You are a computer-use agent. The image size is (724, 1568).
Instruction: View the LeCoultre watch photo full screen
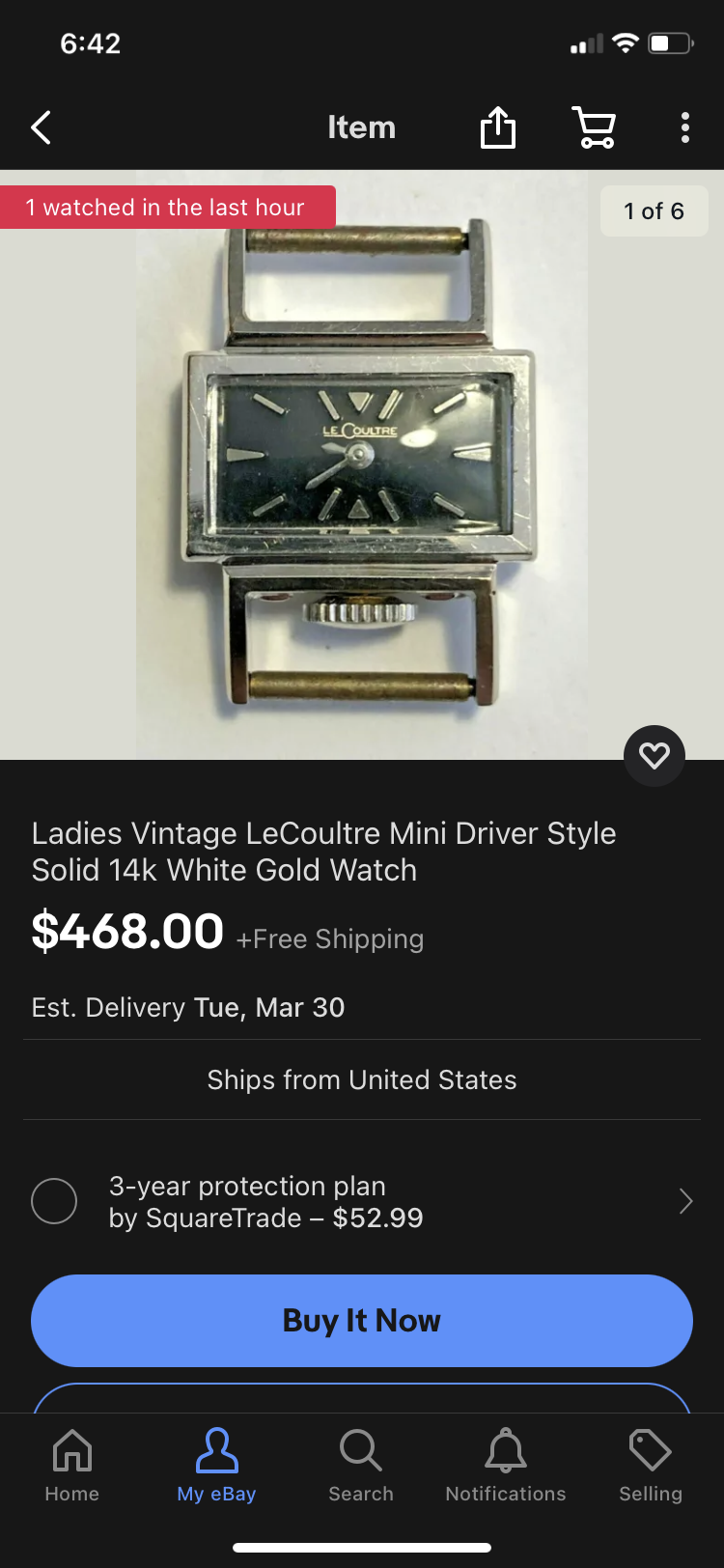pyautogui.click(x=361, y=463)
